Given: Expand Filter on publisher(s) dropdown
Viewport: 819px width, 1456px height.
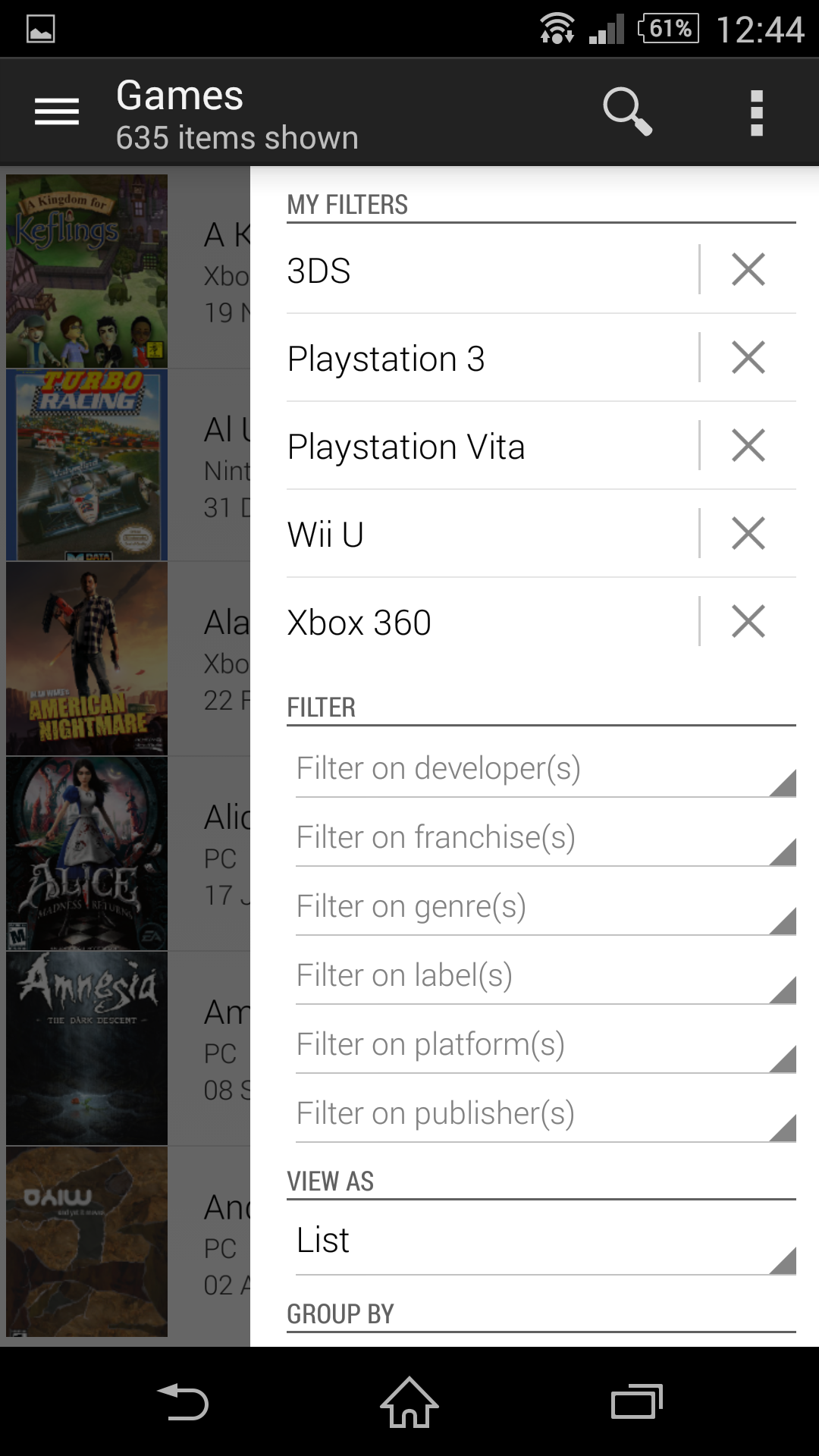Looking at the screenshot, I should (x=544, y=1114).
